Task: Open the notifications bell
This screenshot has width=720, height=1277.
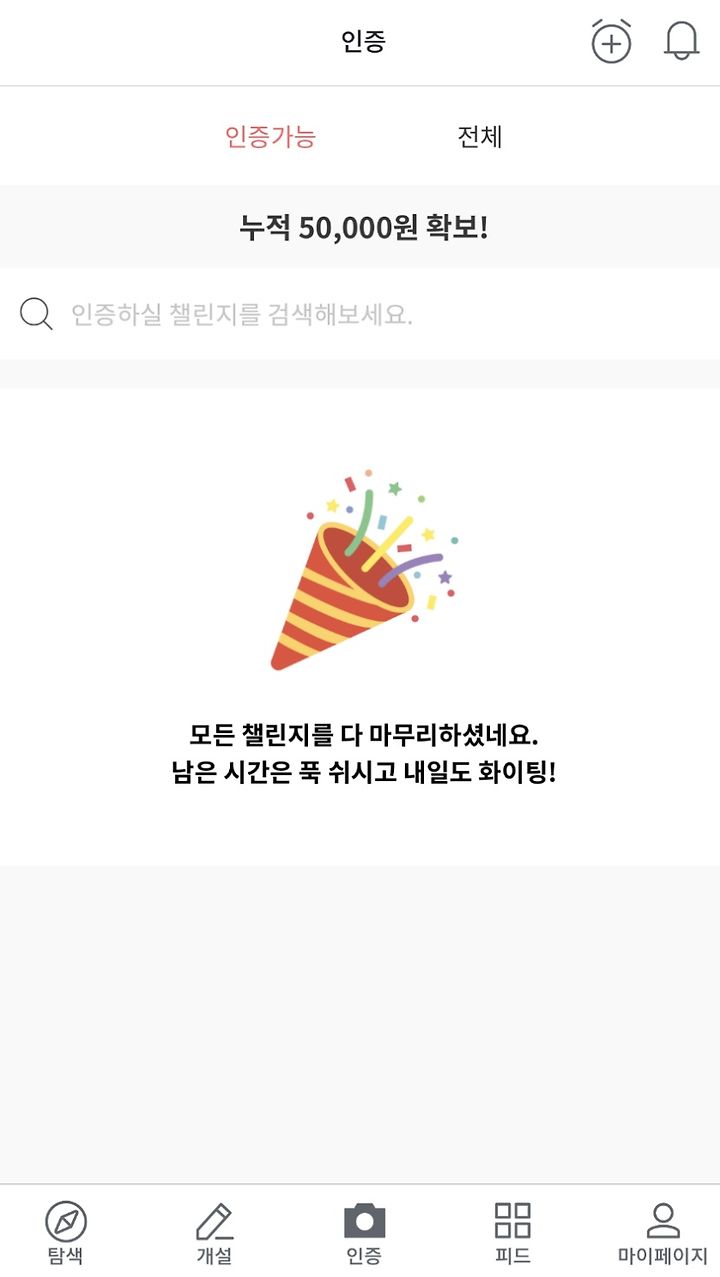Action: 681,41
